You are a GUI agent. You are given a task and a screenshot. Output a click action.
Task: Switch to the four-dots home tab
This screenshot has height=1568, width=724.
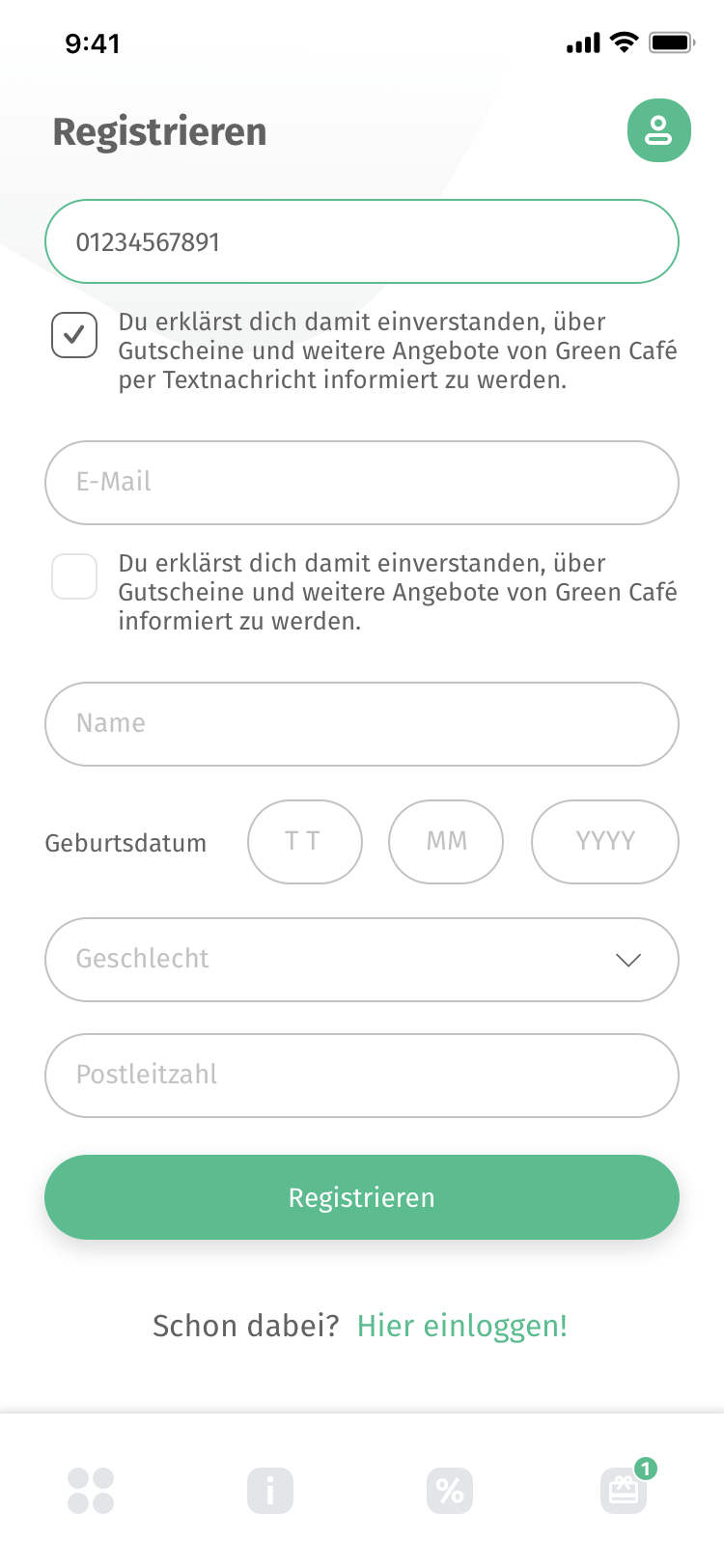(x=91, y=1490)
